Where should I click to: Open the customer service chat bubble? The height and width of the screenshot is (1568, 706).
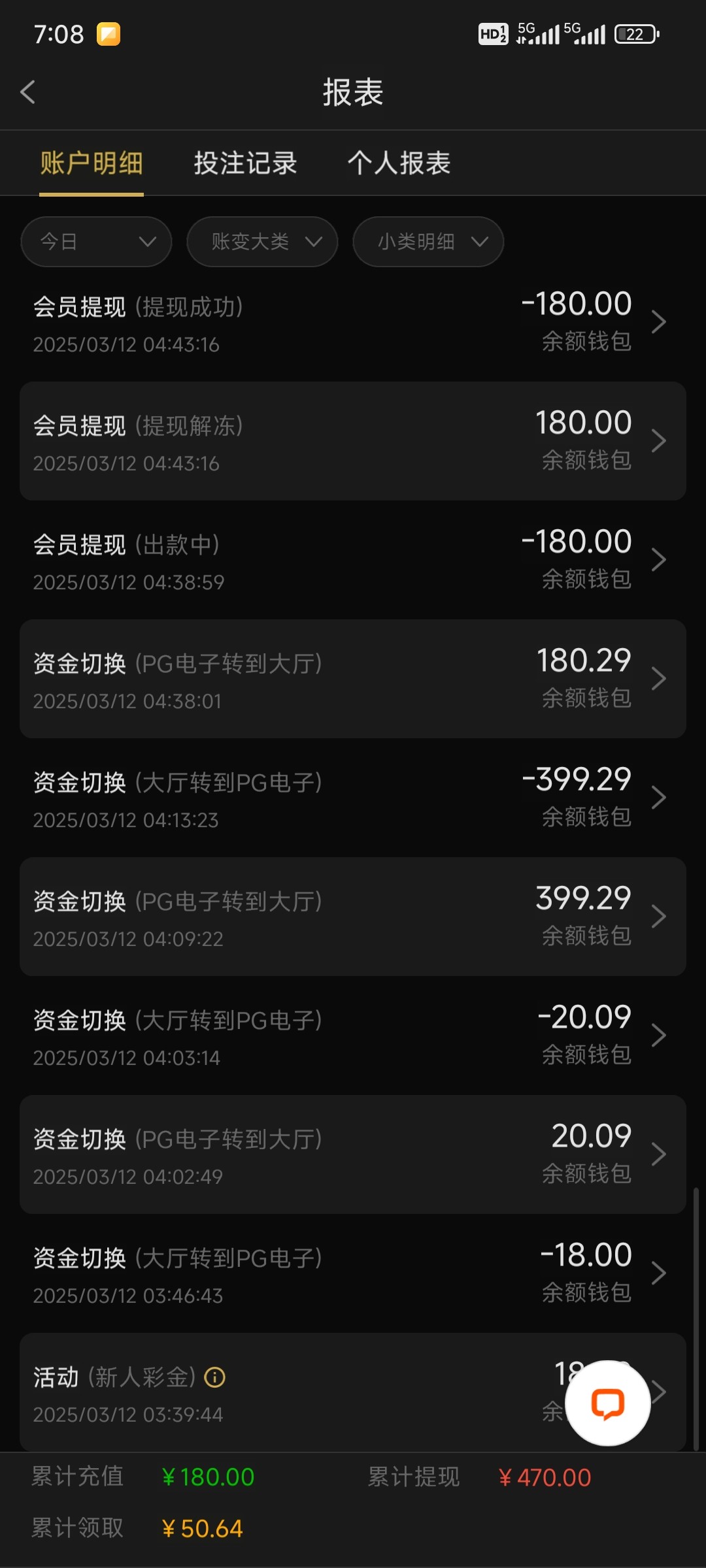[607, 1403]
